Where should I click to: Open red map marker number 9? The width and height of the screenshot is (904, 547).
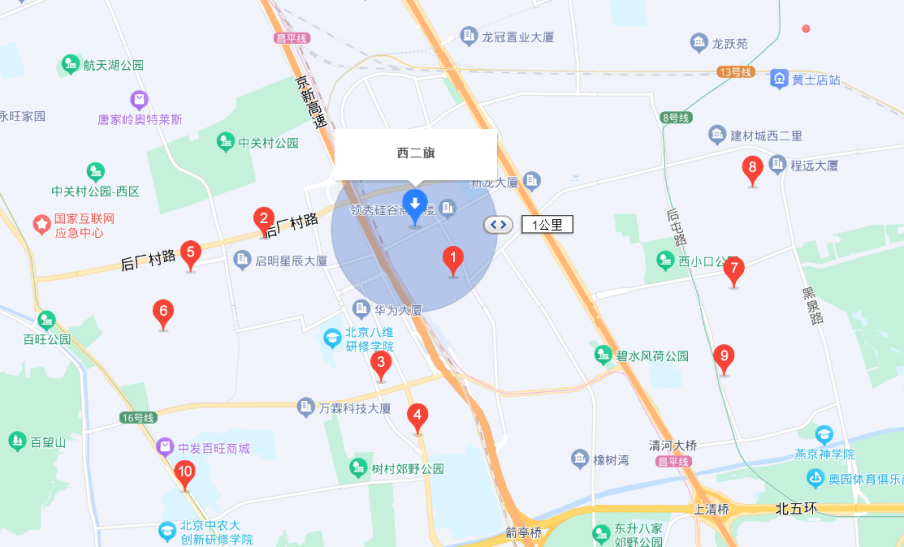[724, 357]
